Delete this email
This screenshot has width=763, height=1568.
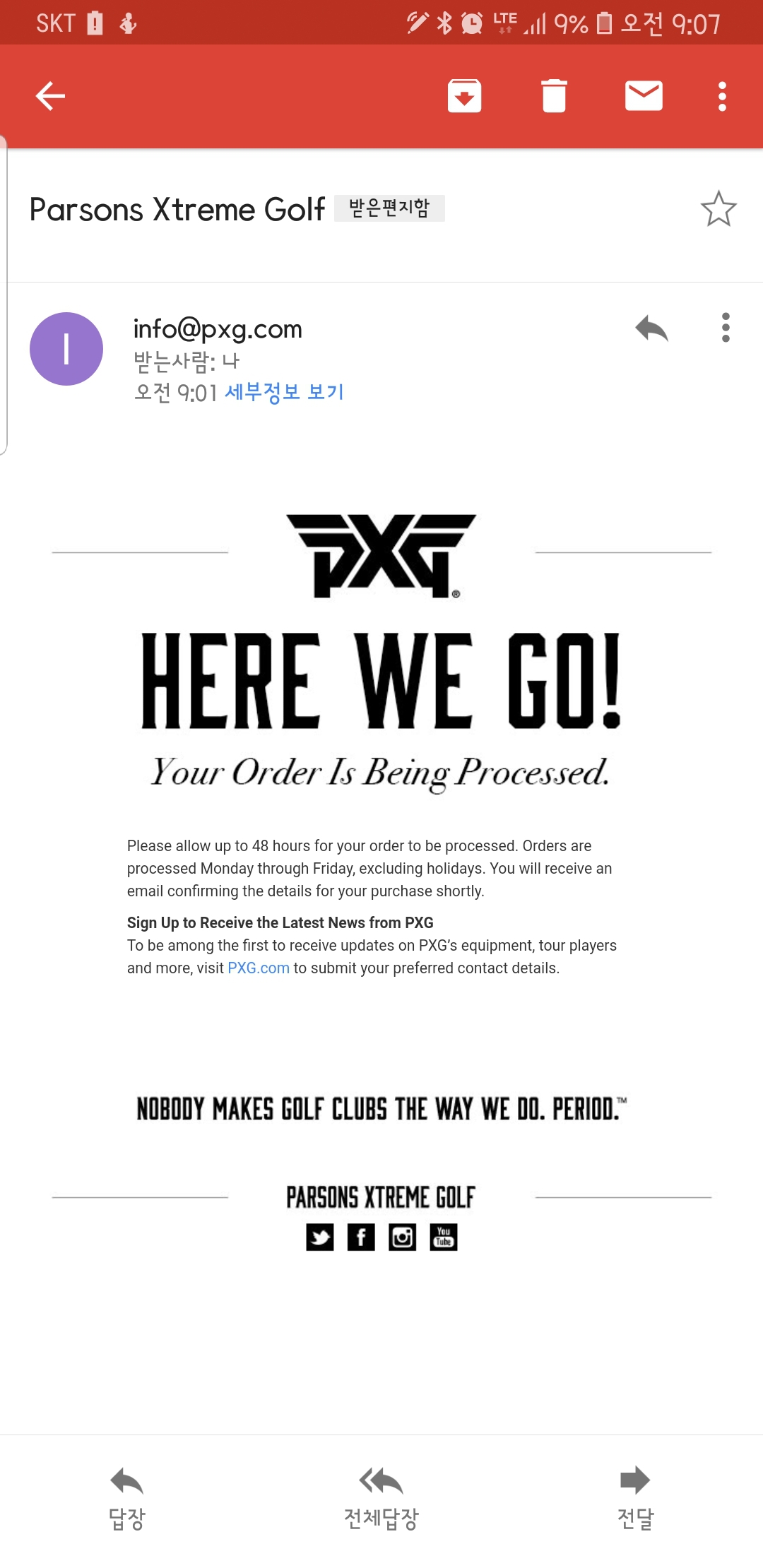pos(554,96)
